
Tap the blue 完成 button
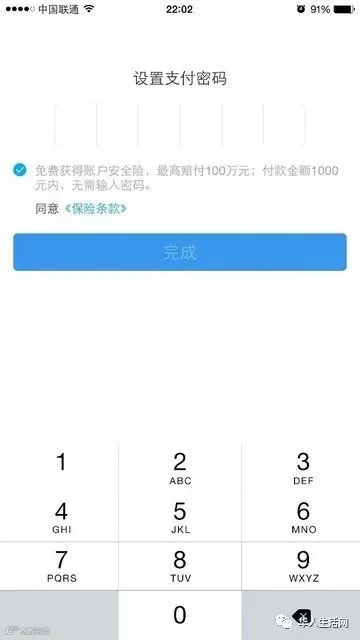[x=180, y=252]
